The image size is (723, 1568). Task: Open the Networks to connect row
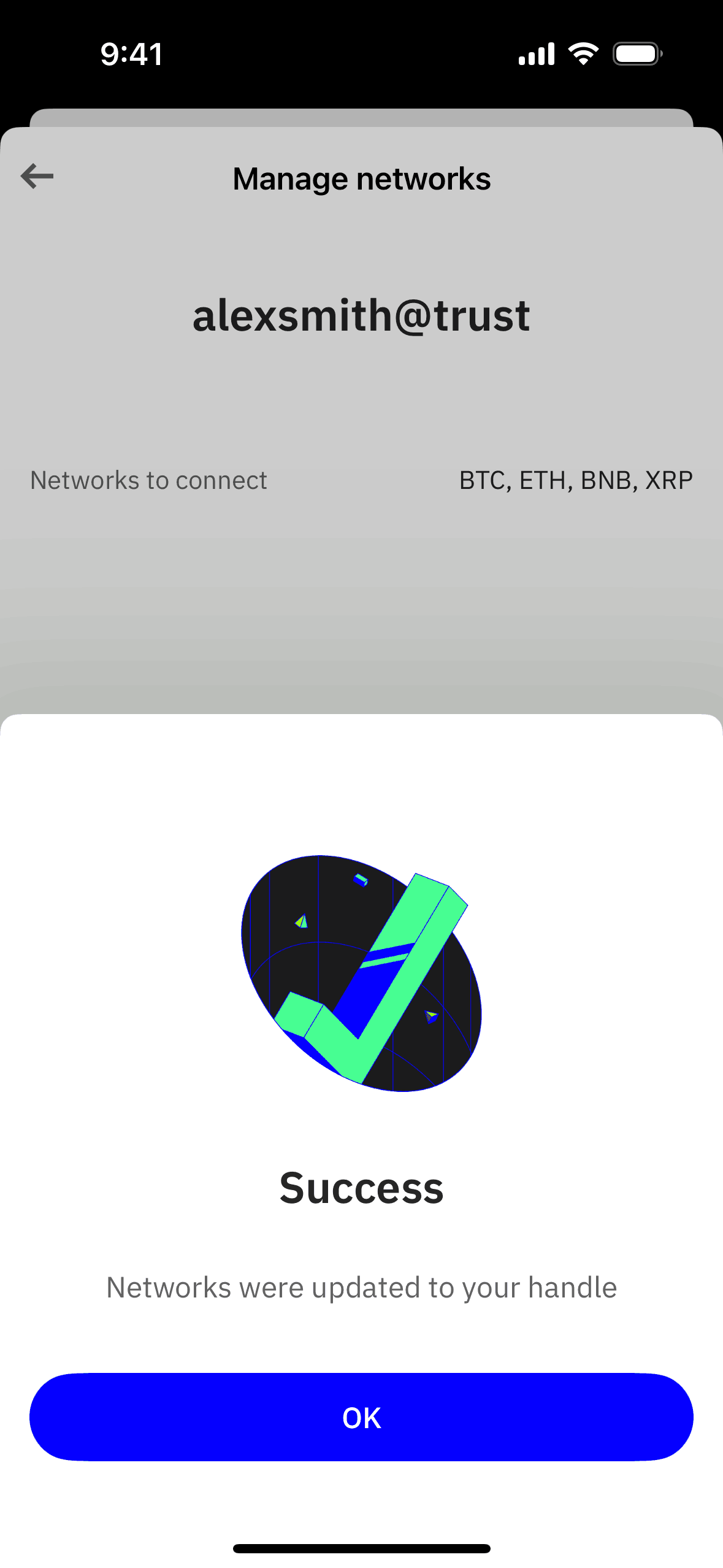click(361, 480)
